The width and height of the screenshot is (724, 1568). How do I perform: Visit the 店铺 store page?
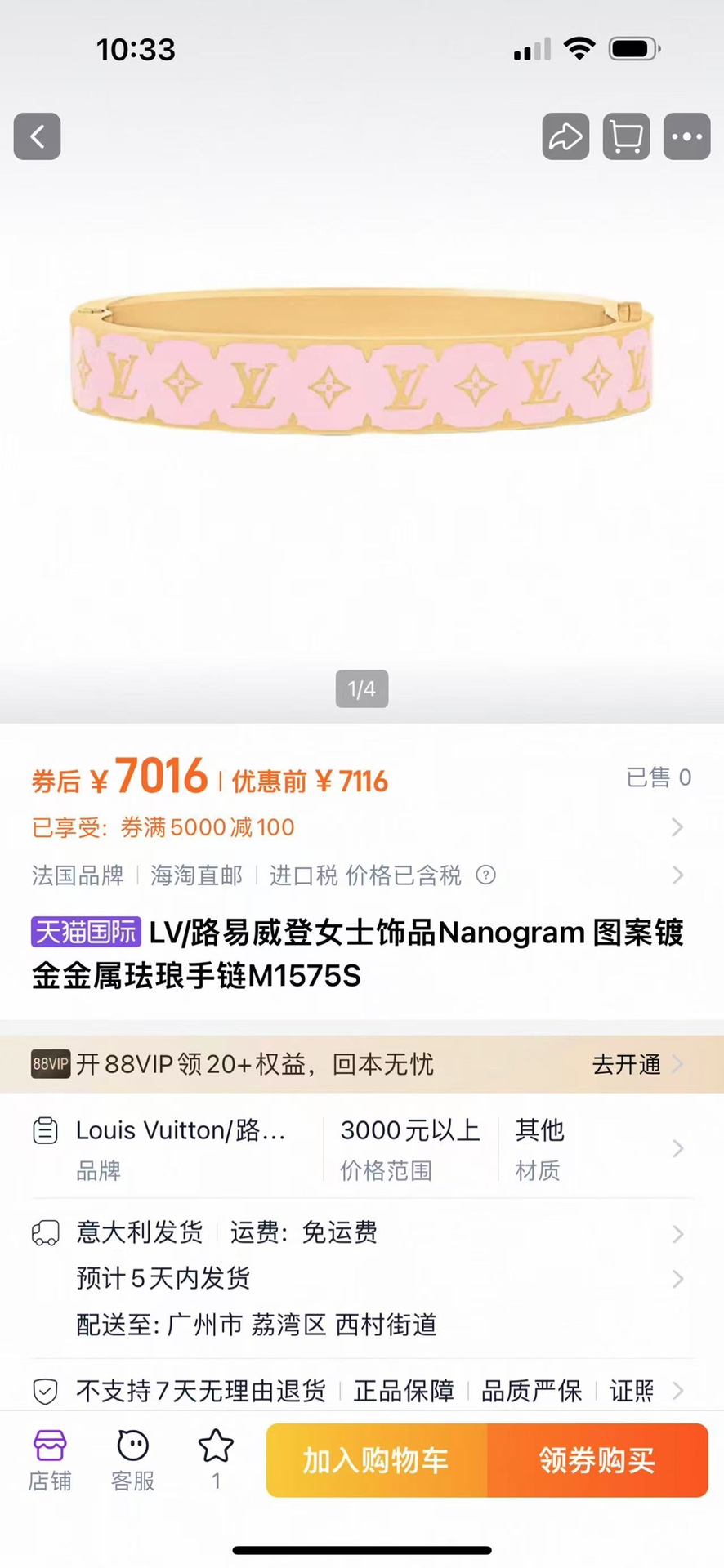point(50,1460)
